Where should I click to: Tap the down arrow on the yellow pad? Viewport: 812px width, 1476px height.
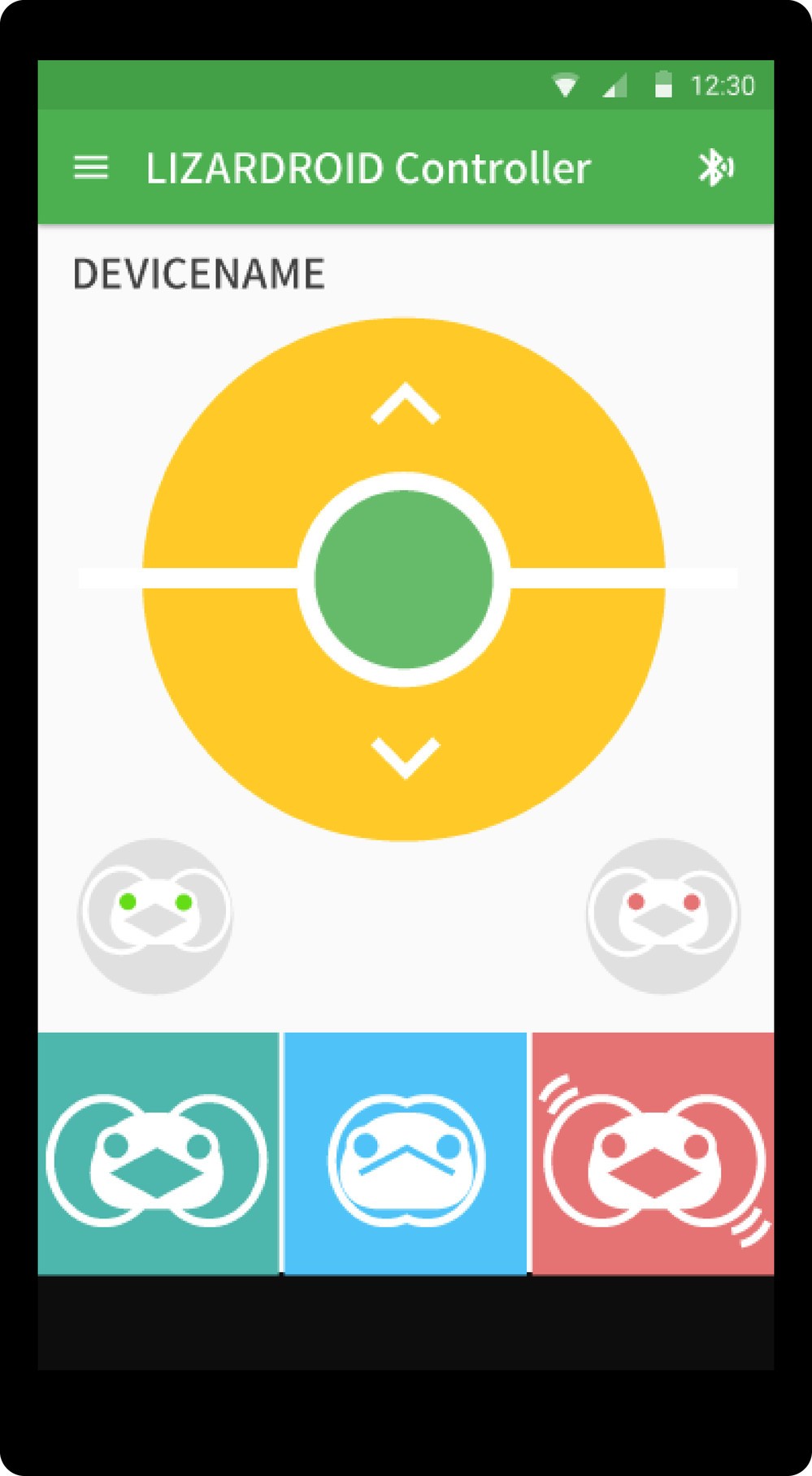pos(405,758)
